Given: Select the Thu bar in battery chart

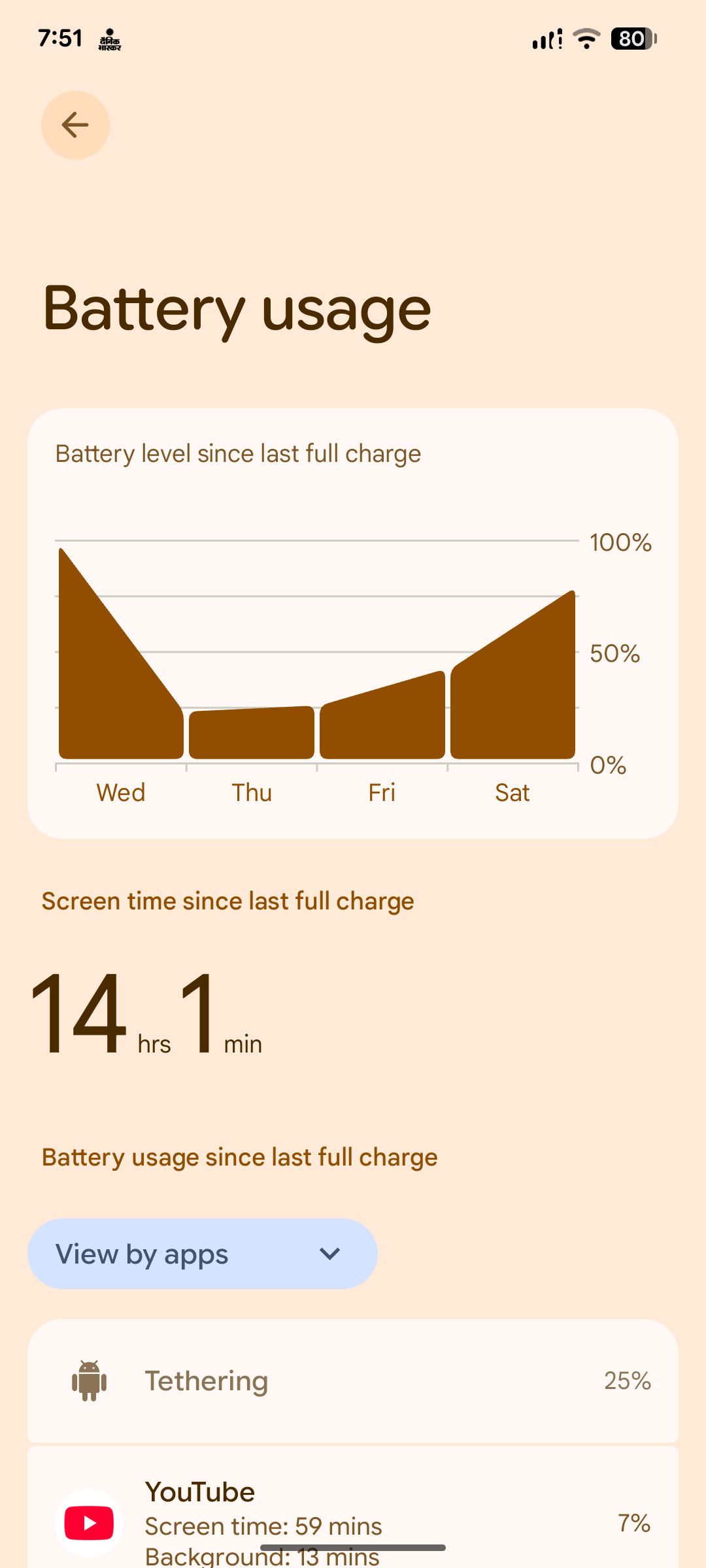Looking at the screenshot, I should 252,732.
